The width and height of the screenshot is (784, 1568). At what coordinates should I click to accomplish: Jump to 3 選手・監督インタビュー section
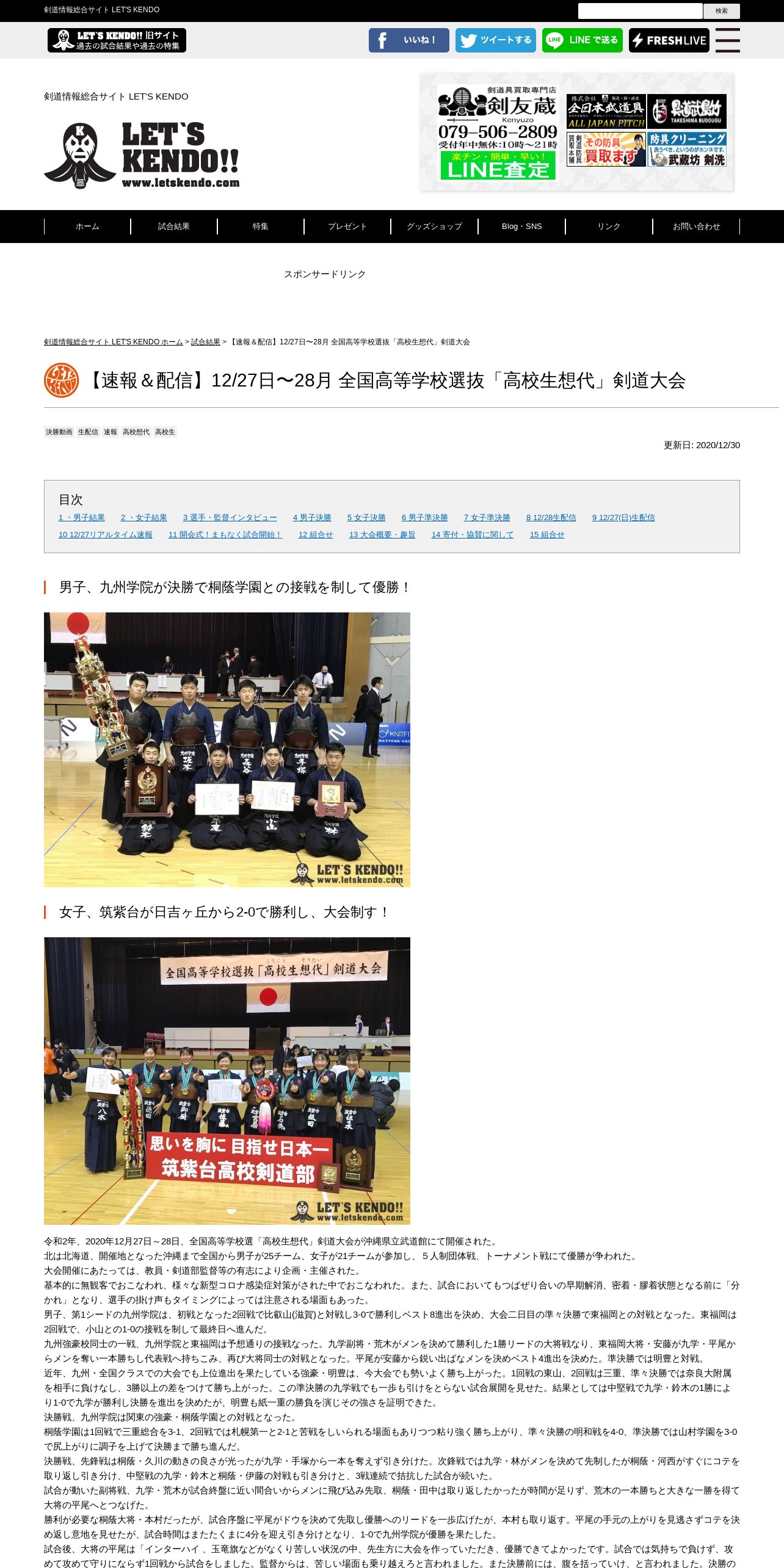click(x=230, y=518)
